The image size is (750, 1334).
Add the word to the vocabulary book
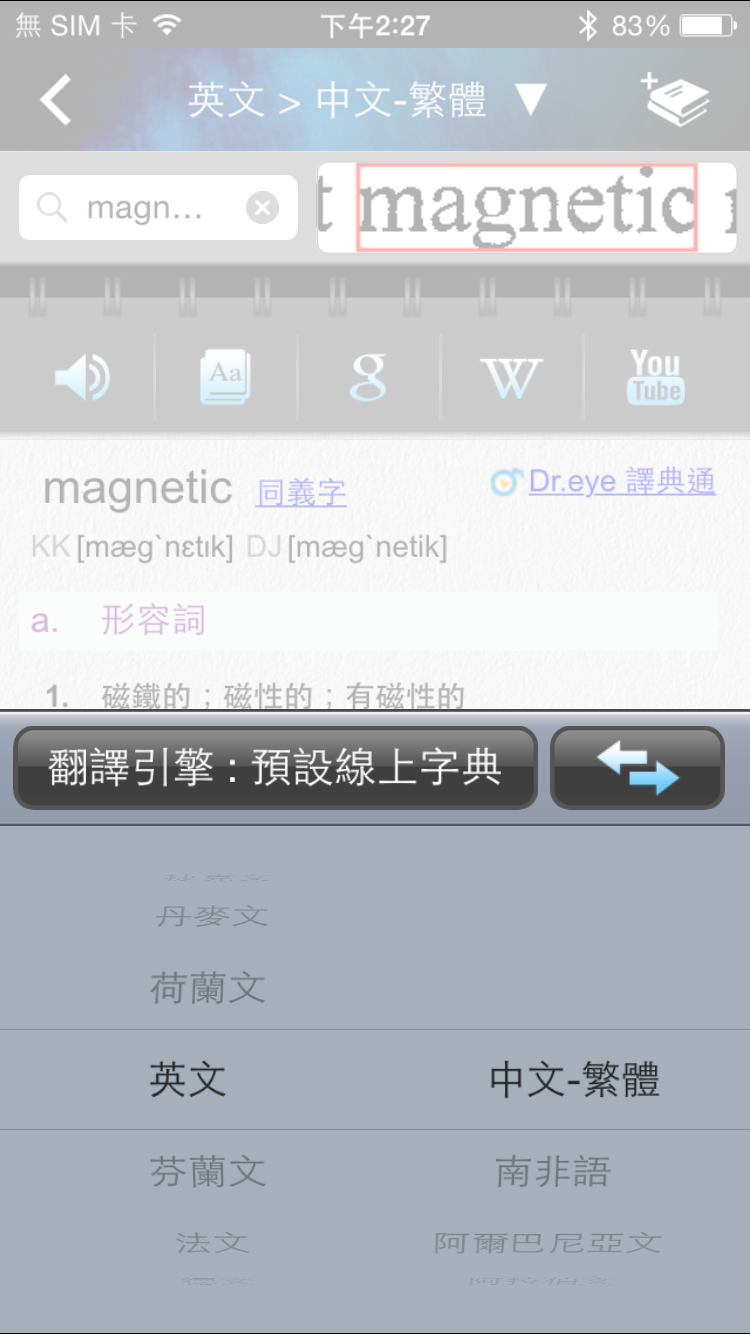pyautogui.click(x=675, y=100)
